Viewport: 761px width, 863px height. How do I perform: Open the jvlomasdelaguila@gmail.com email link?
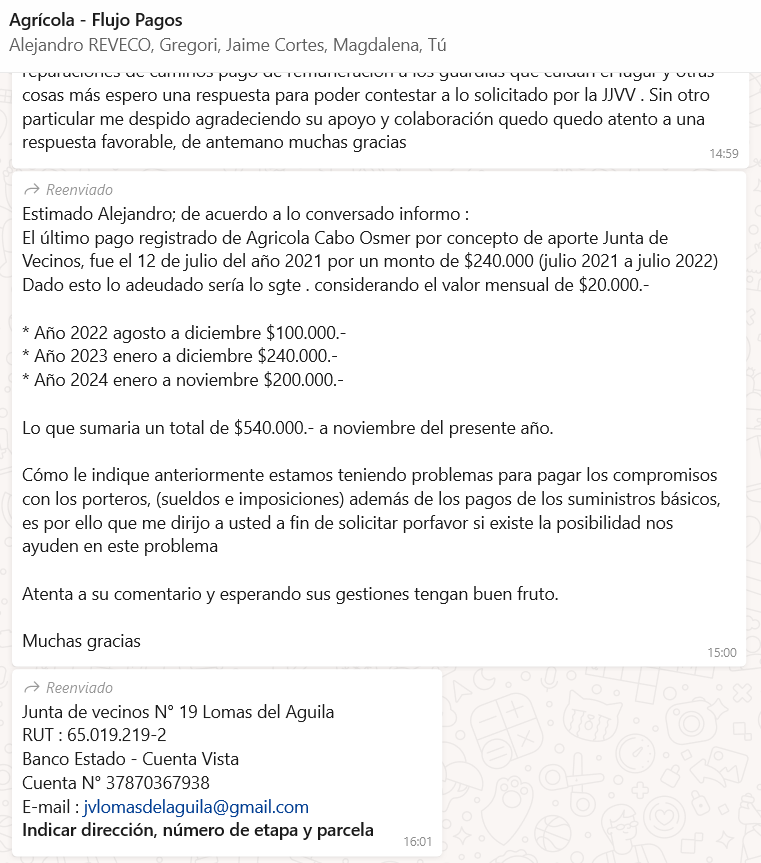pyautogui.click(x=196, y=807)
